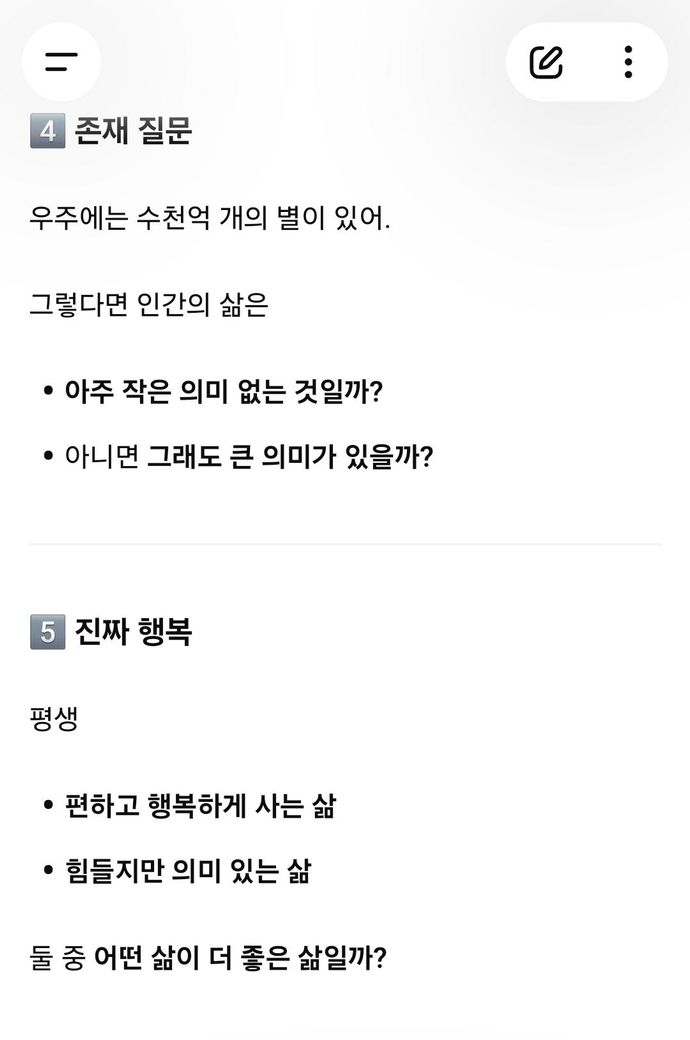Open the three-dot overflow menu
Screen dimensions: 690x1040
pyautogui.click(x=627, y=62)
